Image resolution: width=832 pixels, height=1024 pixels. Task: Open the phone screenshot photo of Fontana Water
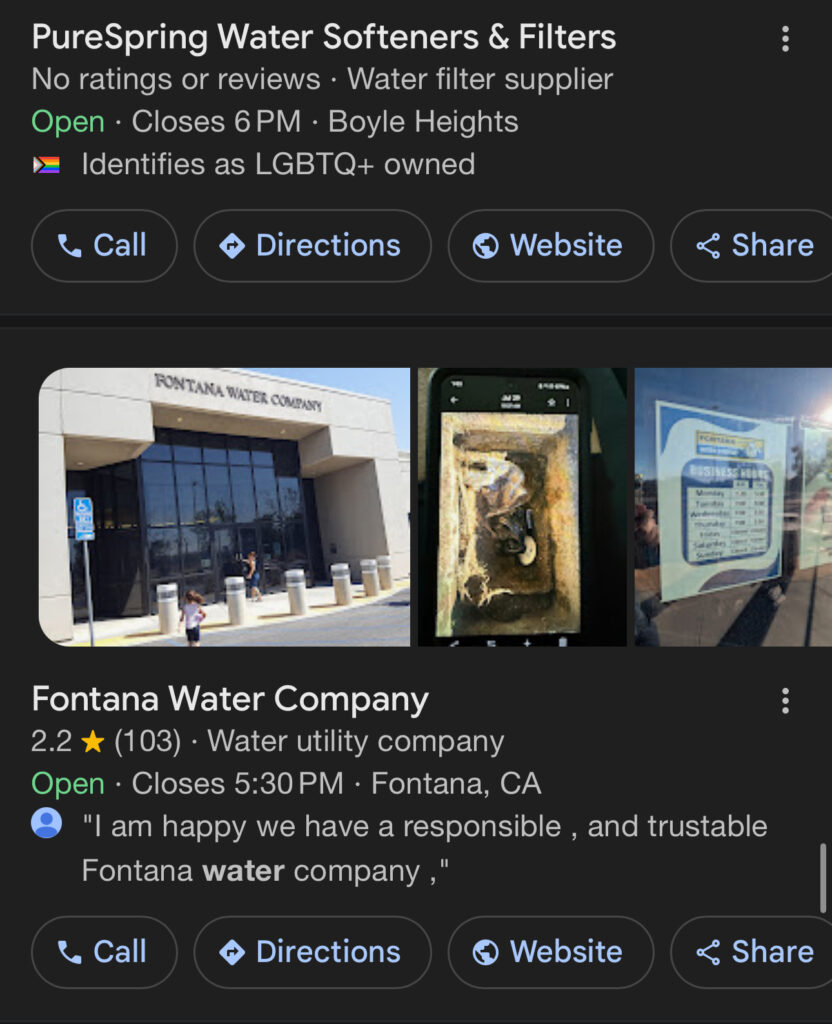pos(522,506)
